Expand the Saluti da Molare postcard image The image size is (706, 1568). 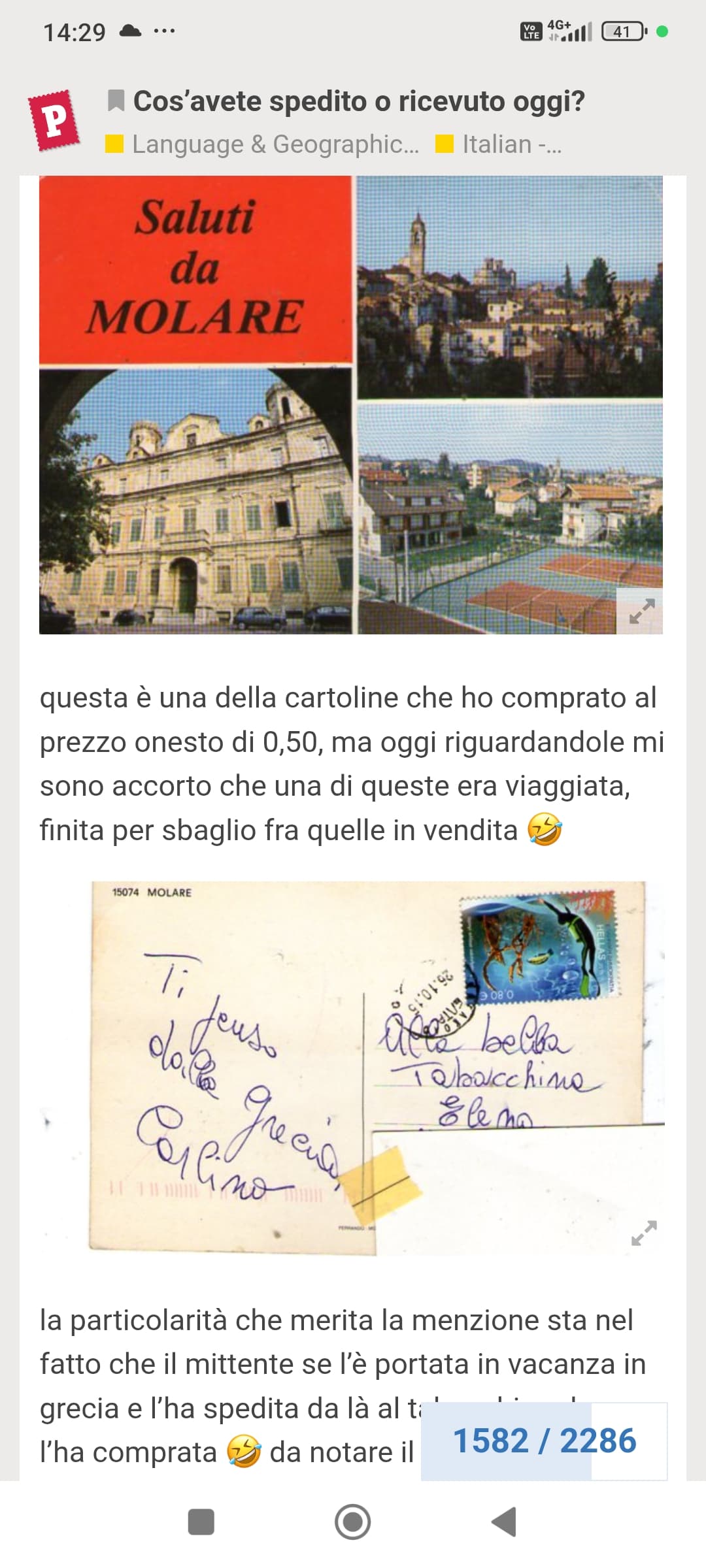tap(641, 612)
